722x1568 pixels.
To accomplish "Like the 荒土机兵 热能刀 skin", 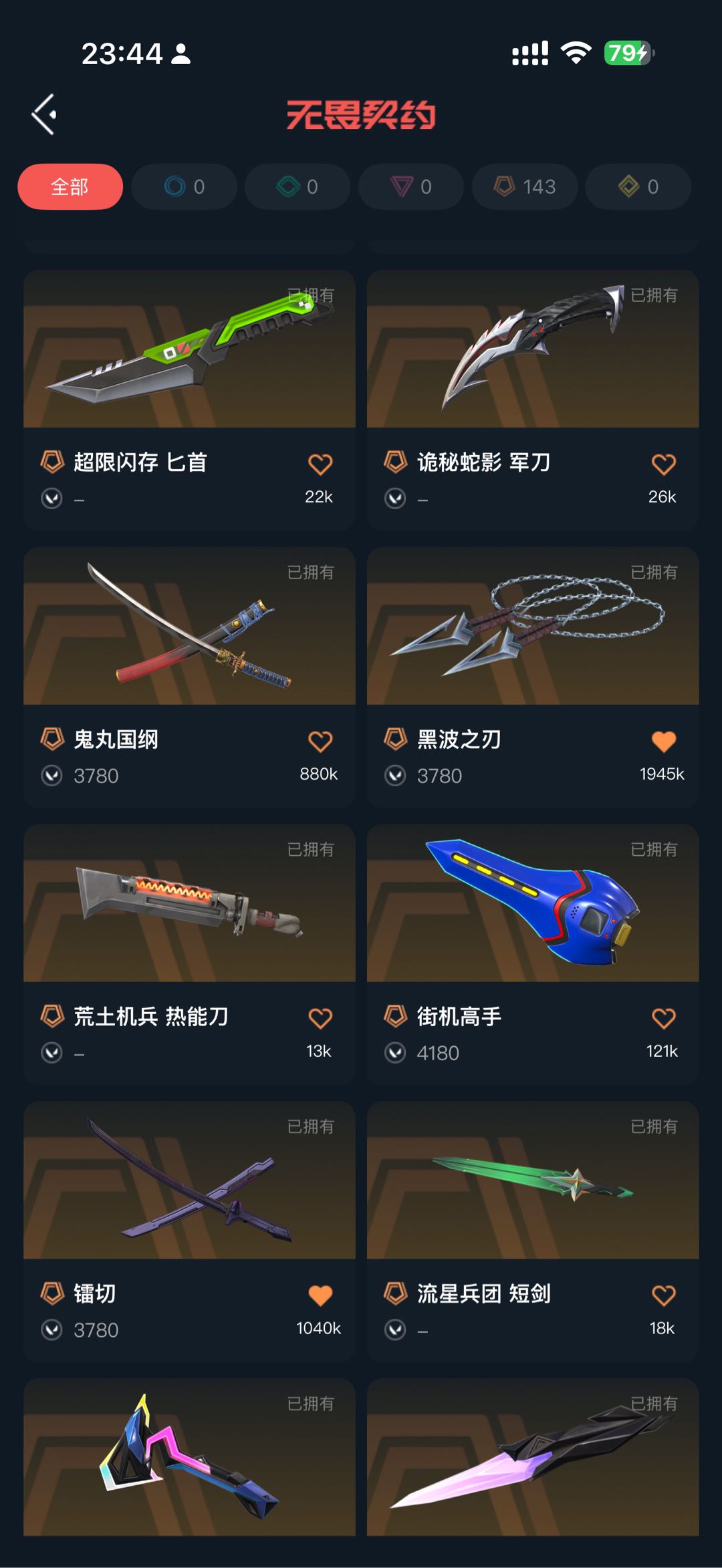I will coord(320,1019).
